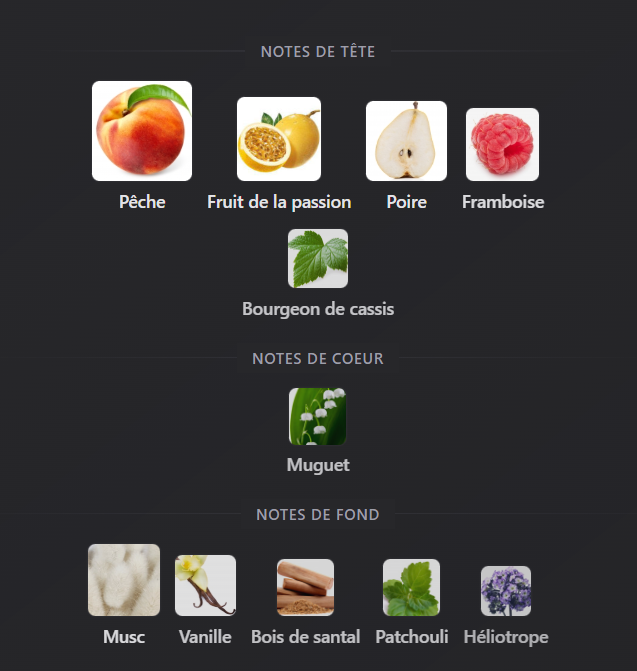This screenshot has width=637, height=671.
Task: View the Muguet heart note
Action: [318, 417]
